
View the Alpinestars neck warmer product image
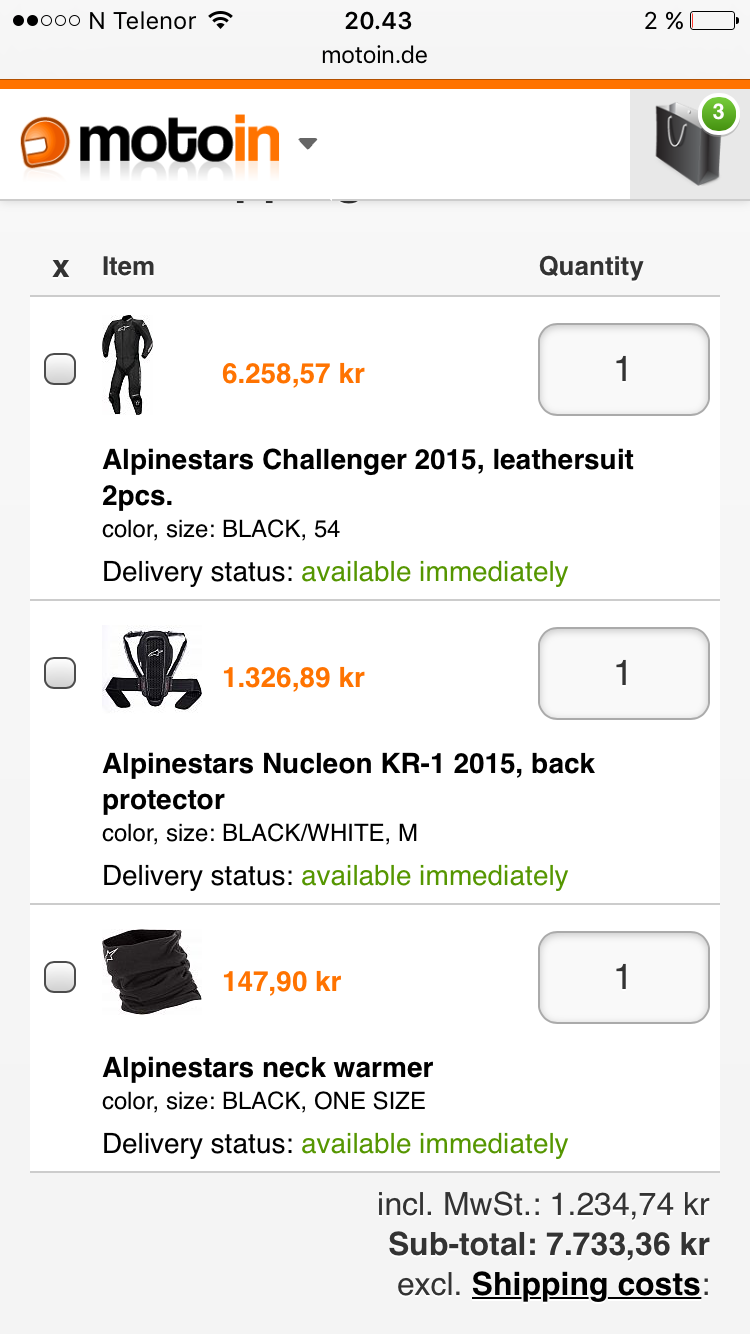tap(152, 973)
